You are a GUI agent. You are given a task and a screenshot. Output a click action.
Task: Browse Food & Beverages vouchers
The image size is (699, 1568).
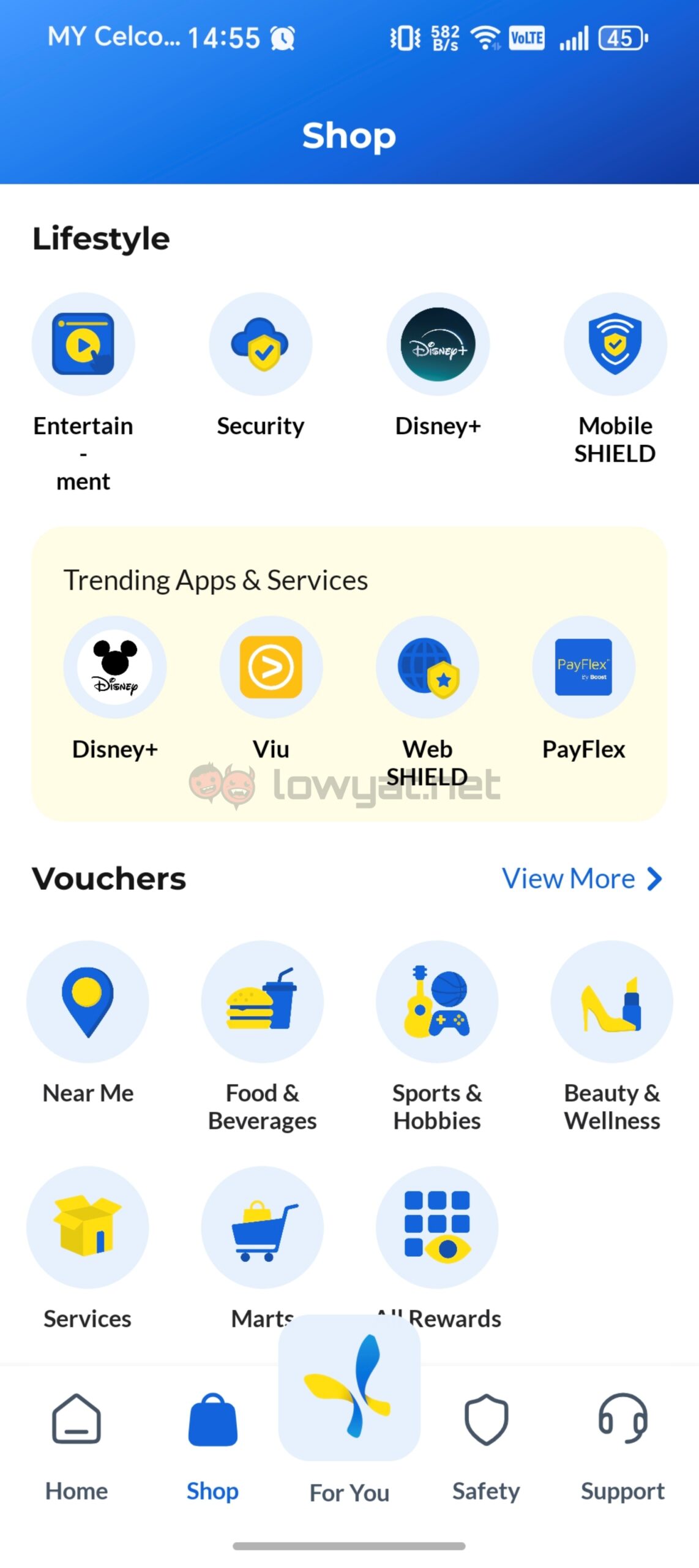click(262, 1001)
